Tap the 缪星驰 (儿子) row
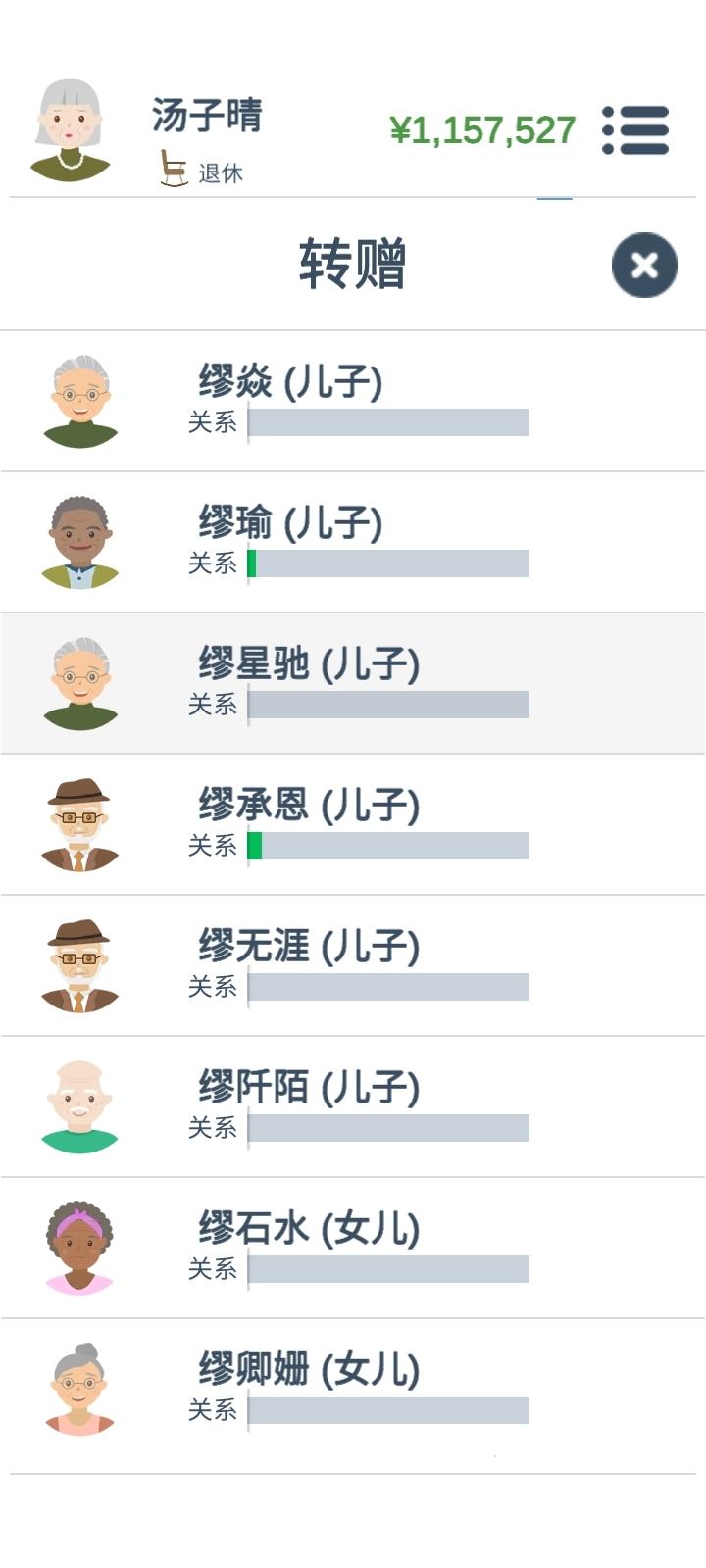 click(x=353, y=683)
